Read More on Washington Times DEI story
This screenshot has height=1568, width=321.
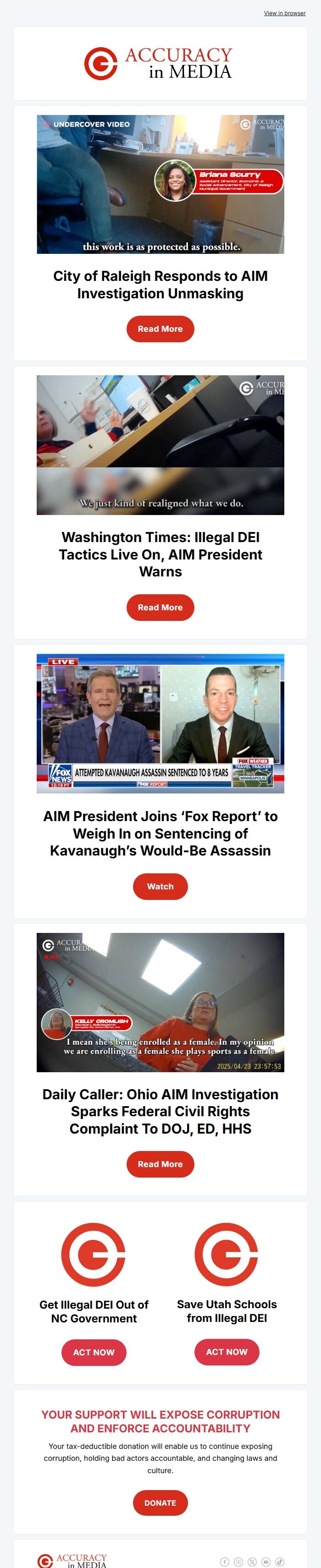coord(160,607)
